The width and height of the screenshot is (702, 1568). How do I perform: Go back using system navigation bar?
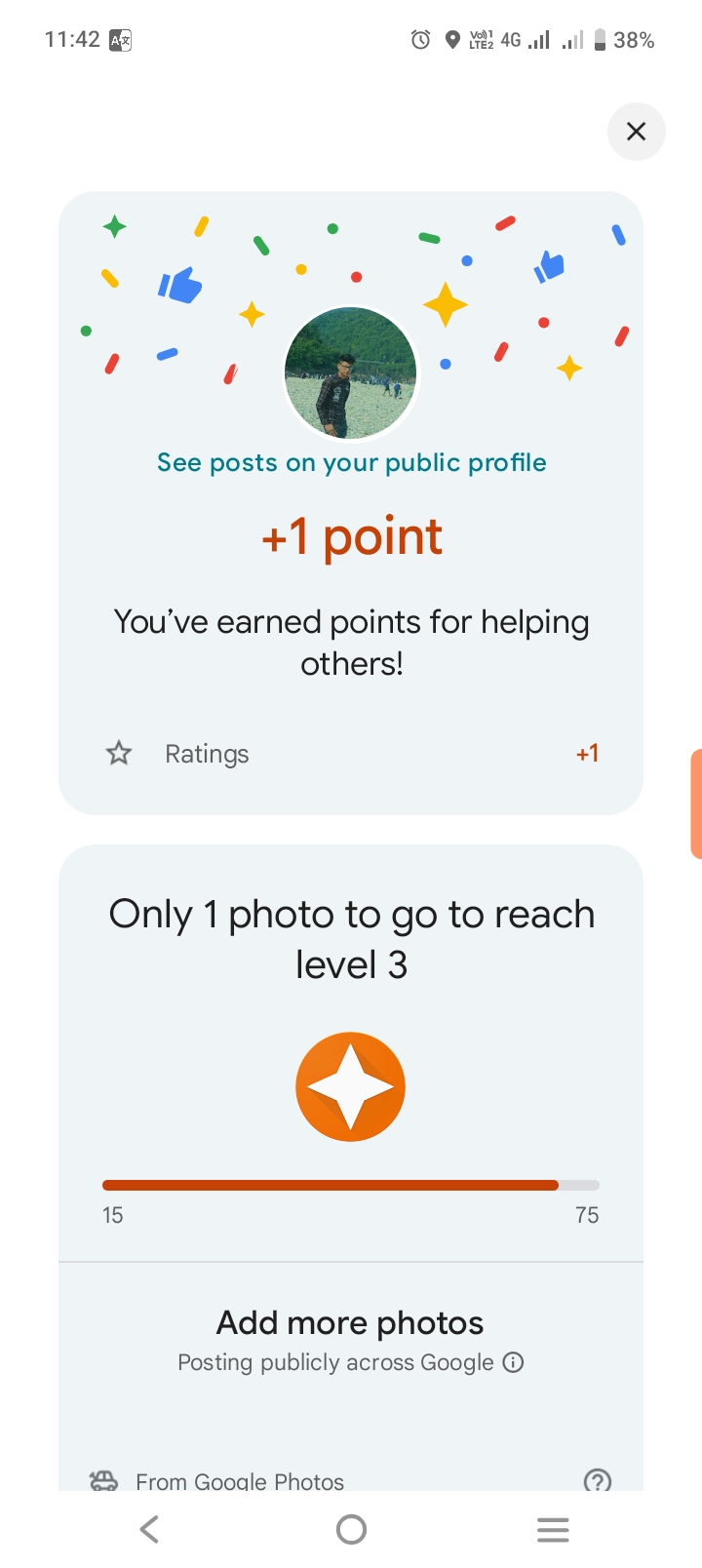tap(149, 1529)
